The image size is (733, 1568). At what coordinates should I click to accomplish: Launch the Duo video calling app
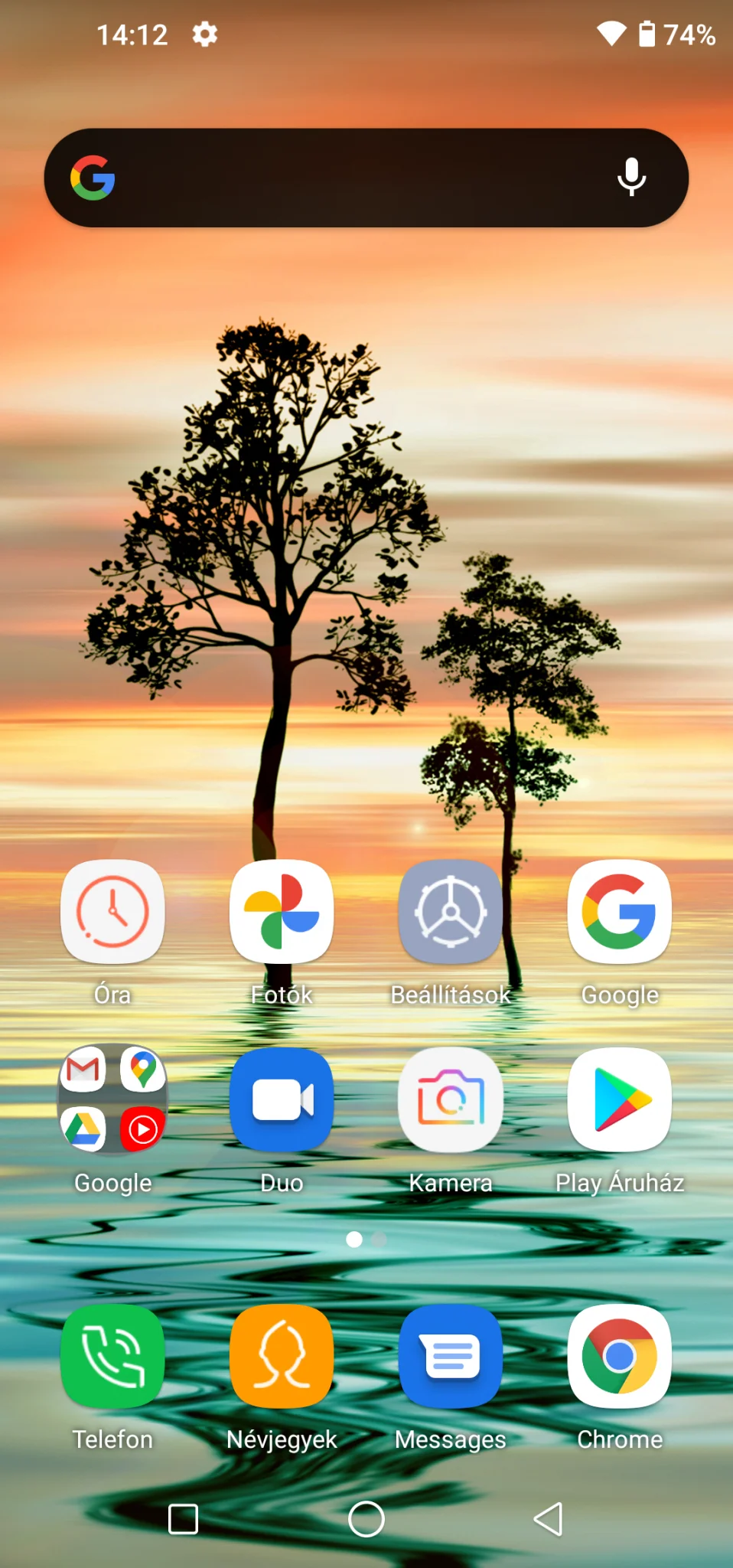[282, 1099]
